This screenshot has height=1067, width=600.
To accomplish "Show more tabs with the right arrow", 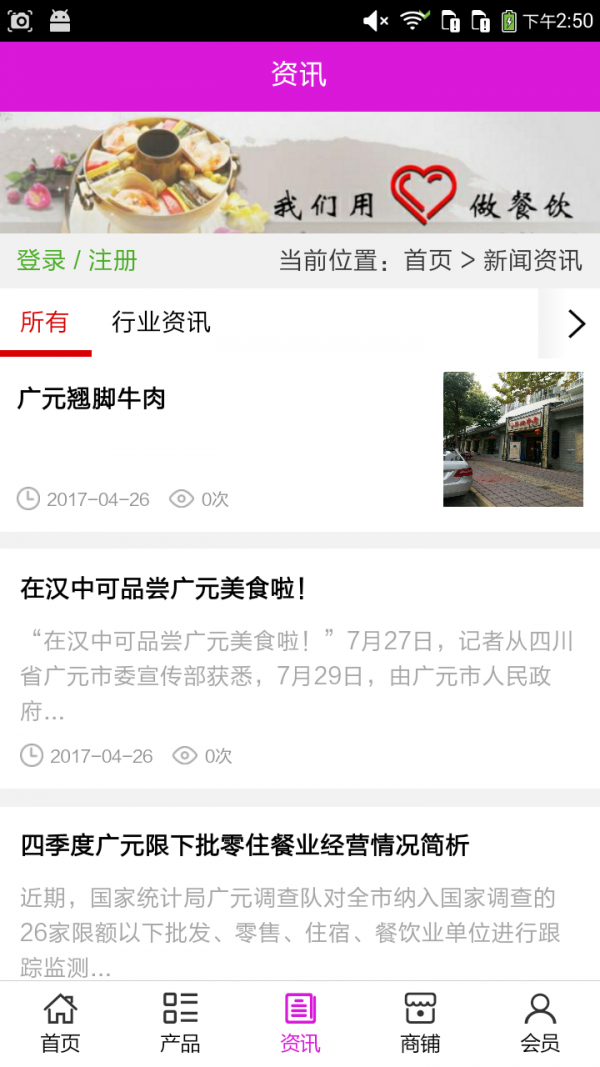I will point(575,324).
